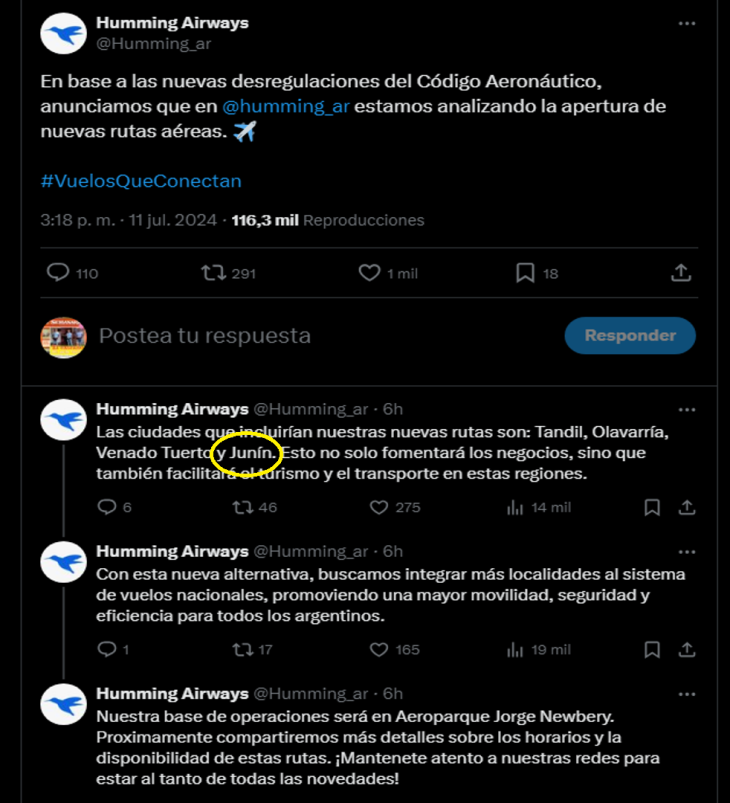Repost the main post with 291 reposts
This screenshot has height=803, width=730.
pos(213,272)
